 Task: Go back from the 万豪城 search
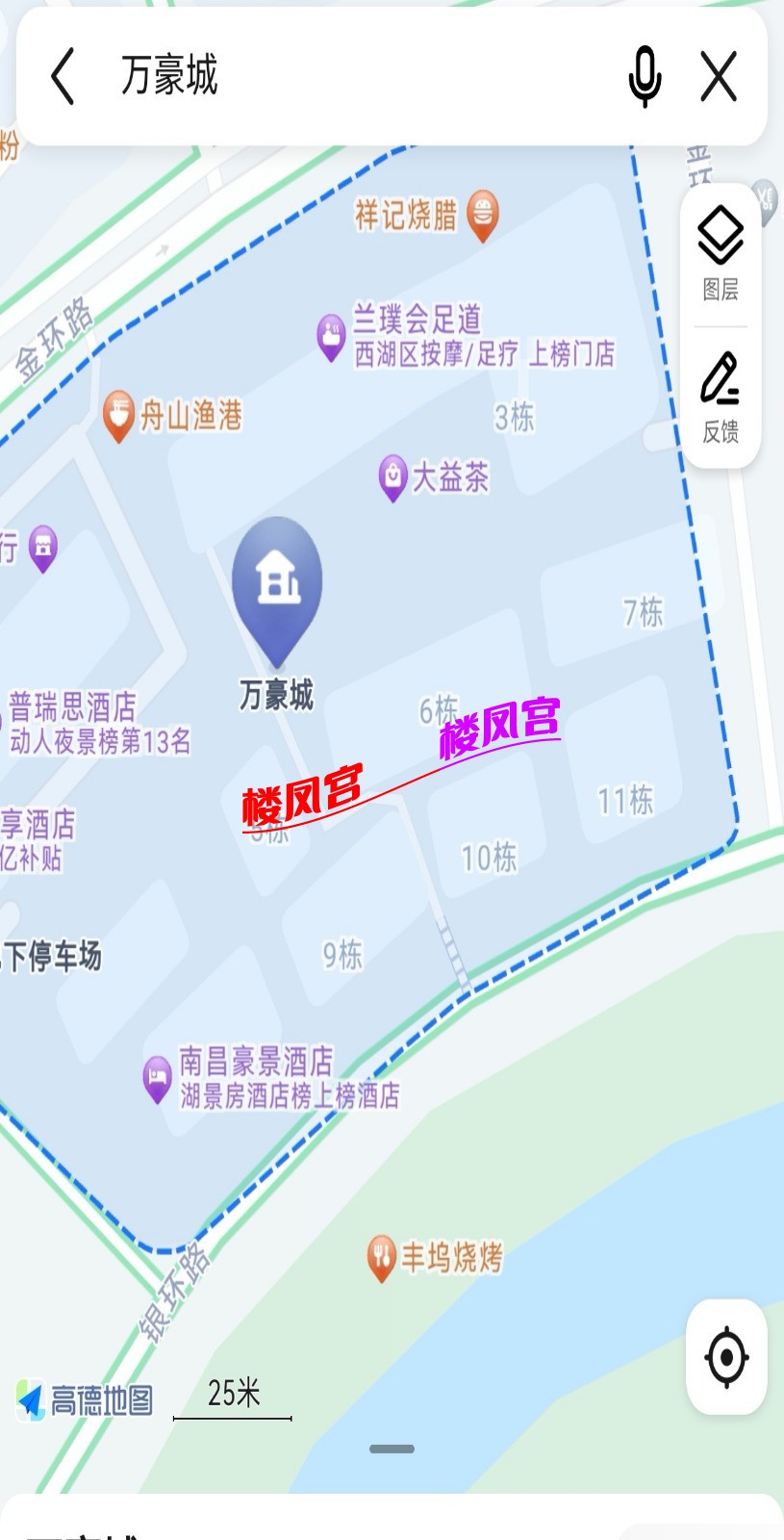coord(63,76)
